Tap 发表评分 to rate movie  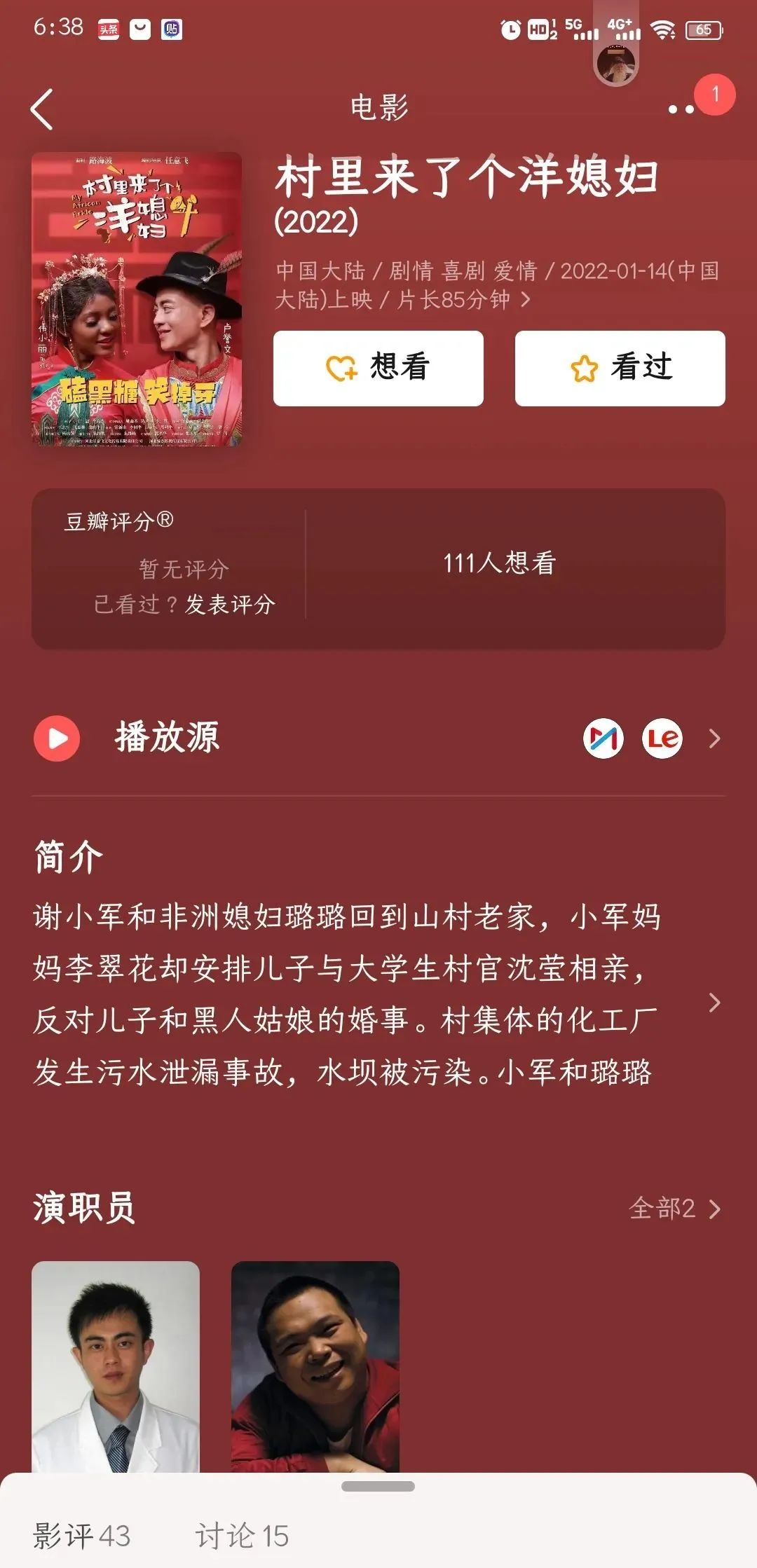click(x=230, y=604)
